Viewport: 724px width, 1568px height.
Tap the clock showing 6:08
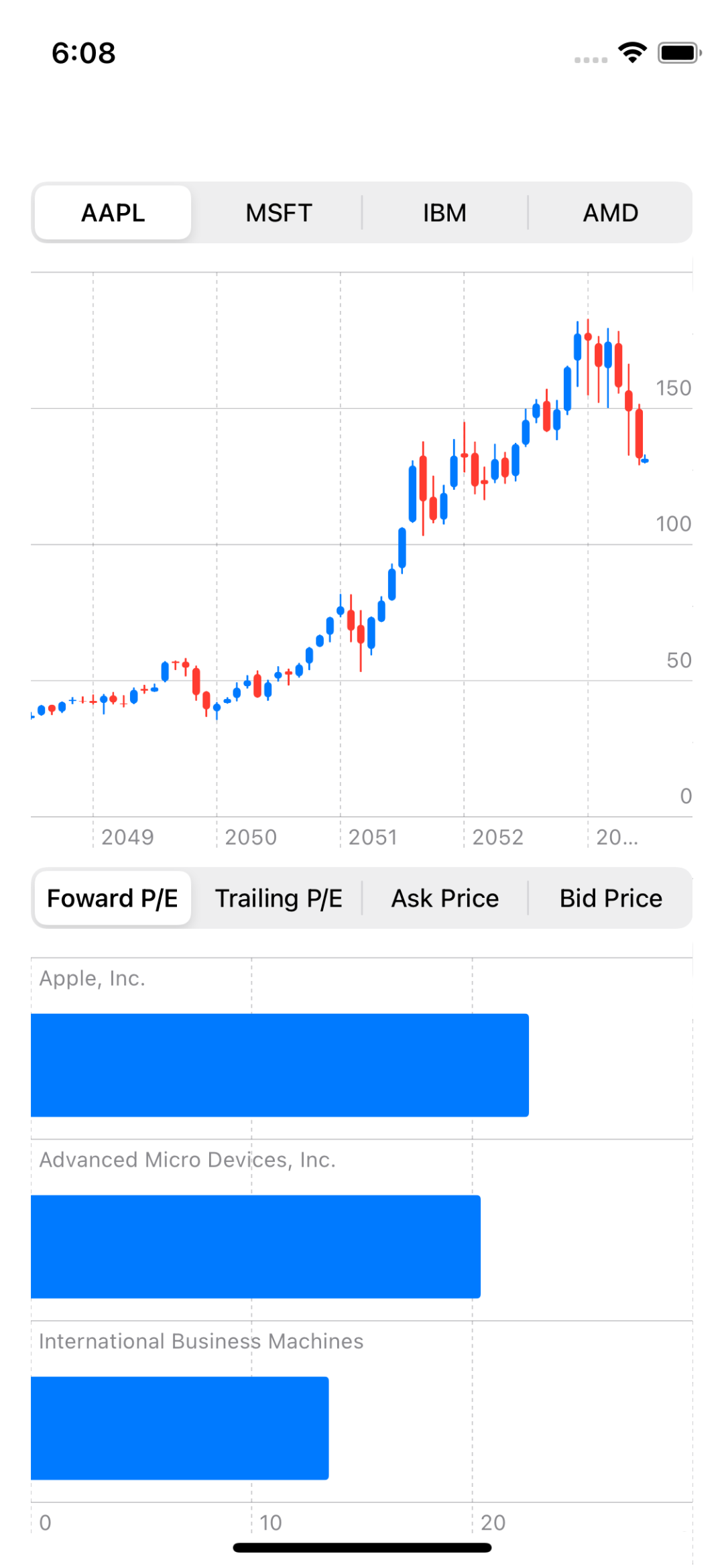coord(83,53)
